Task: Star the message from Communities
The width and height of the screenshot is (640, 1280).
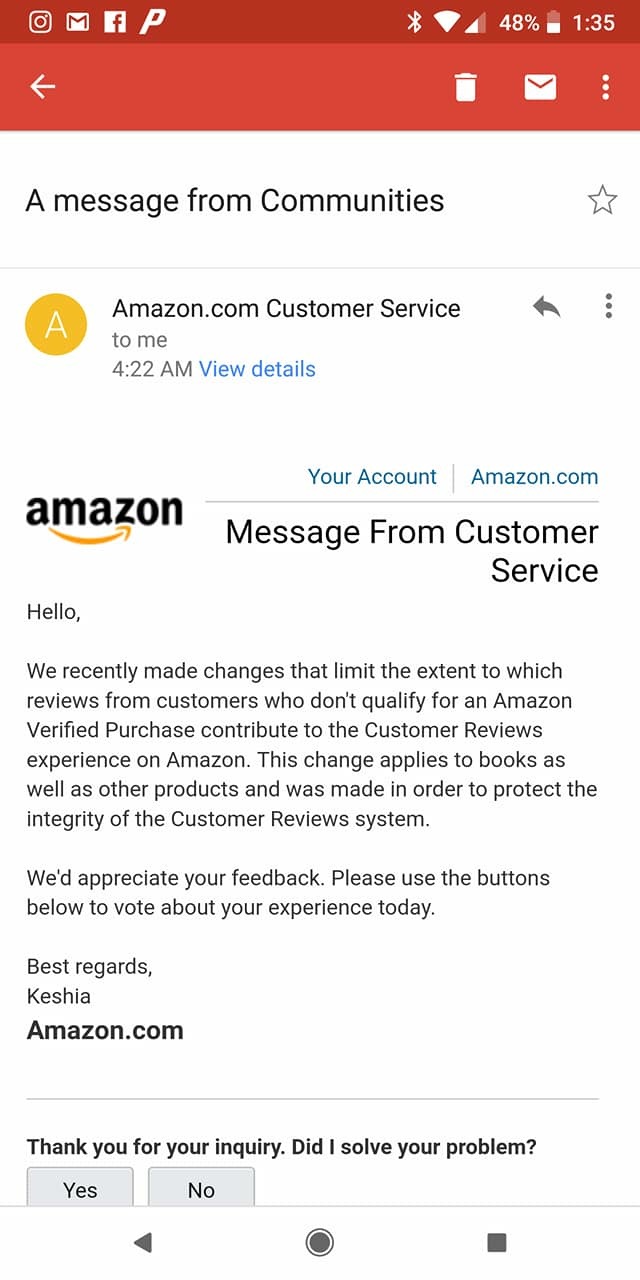Action: 602,201
